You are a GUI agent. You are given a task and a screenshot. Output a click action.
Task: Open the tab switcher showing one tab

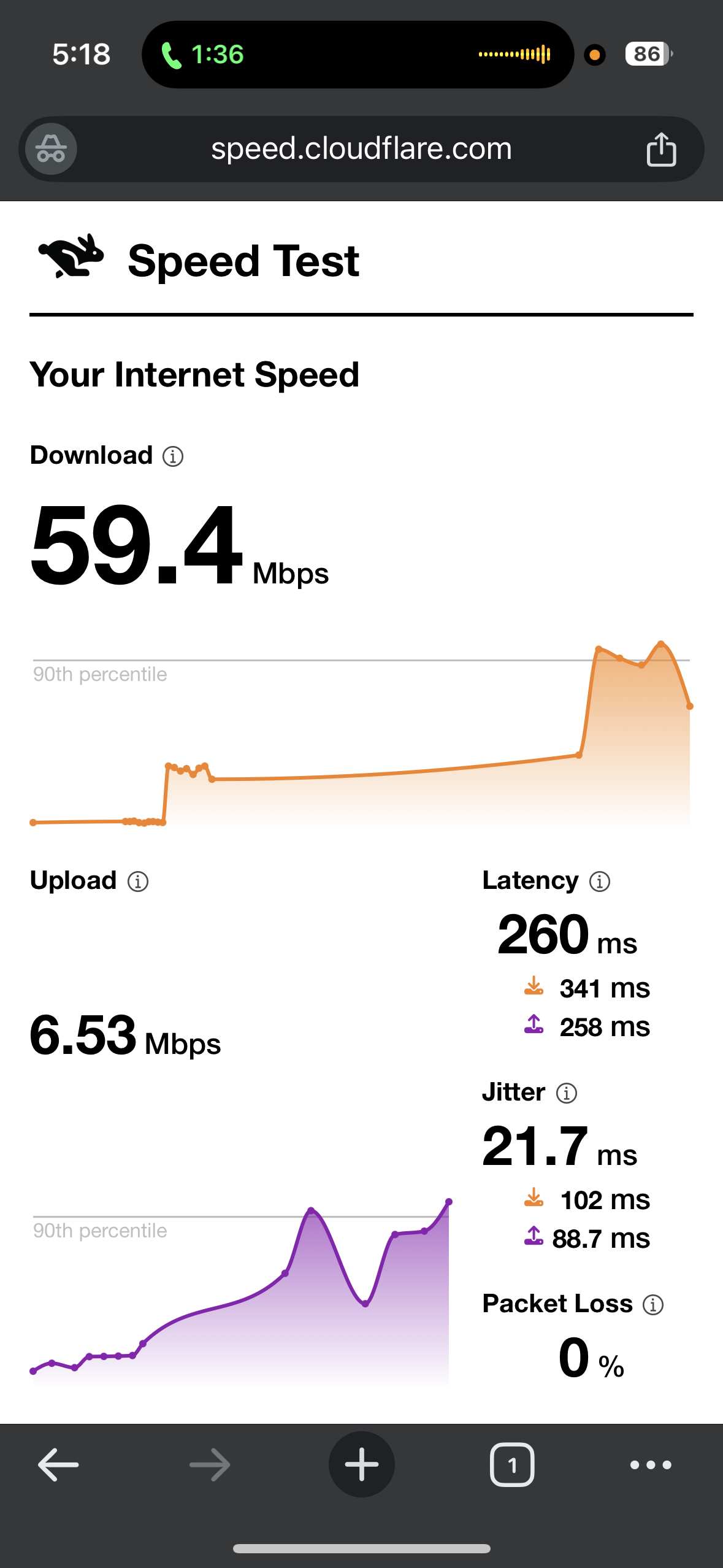click(512, 1465)
